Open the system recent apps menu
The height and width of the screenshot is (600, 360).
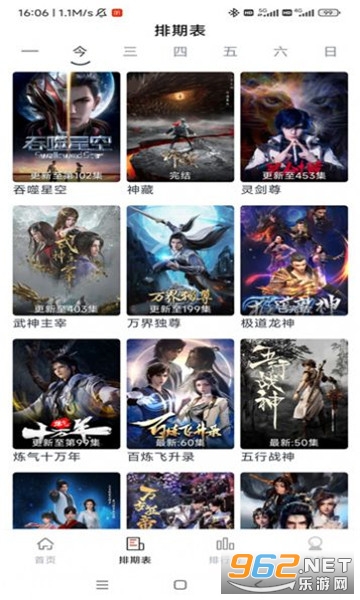tap(102, 584)
